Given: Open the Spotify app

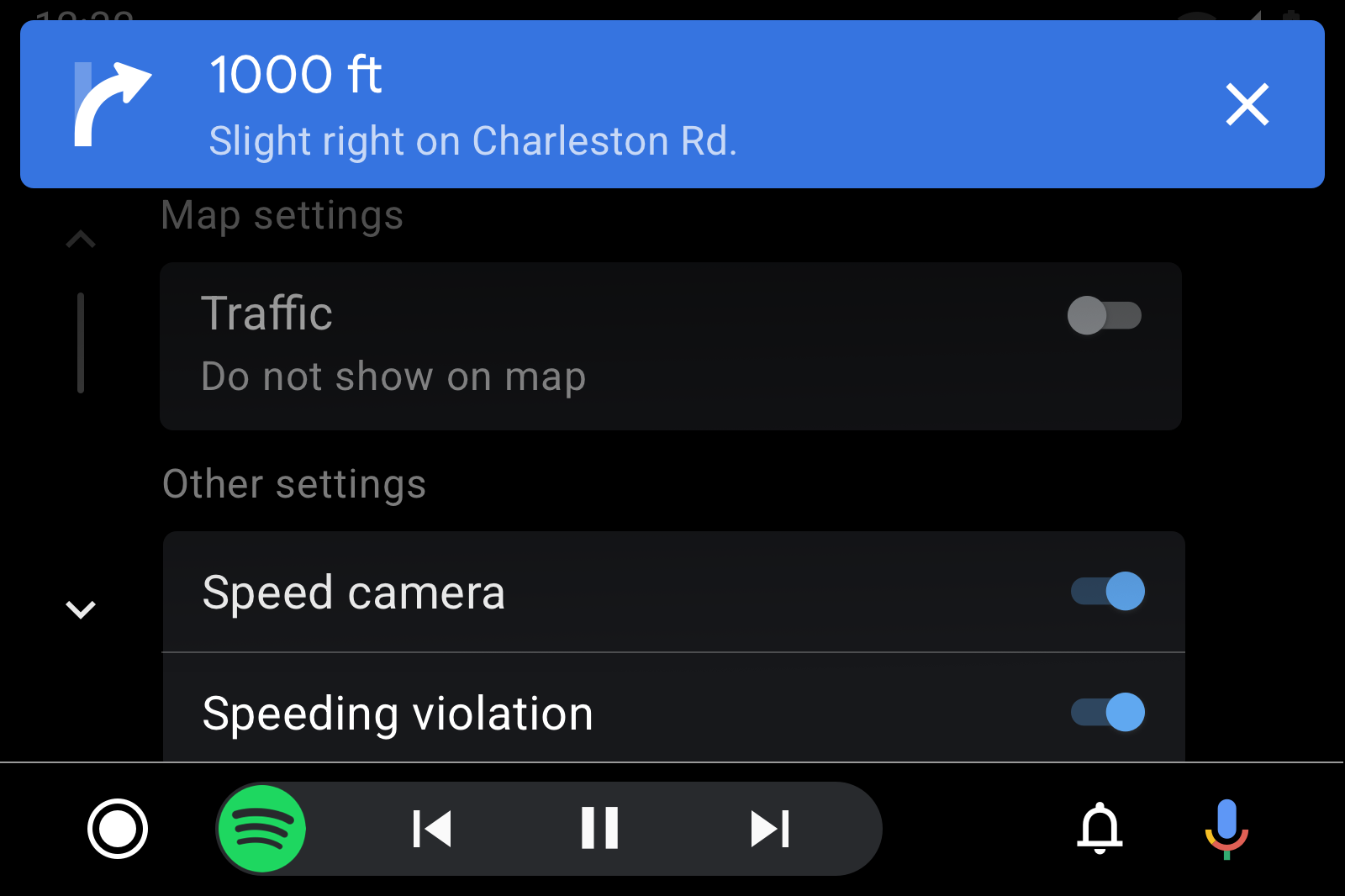Looking at the screenshot, I should point(261,829).
